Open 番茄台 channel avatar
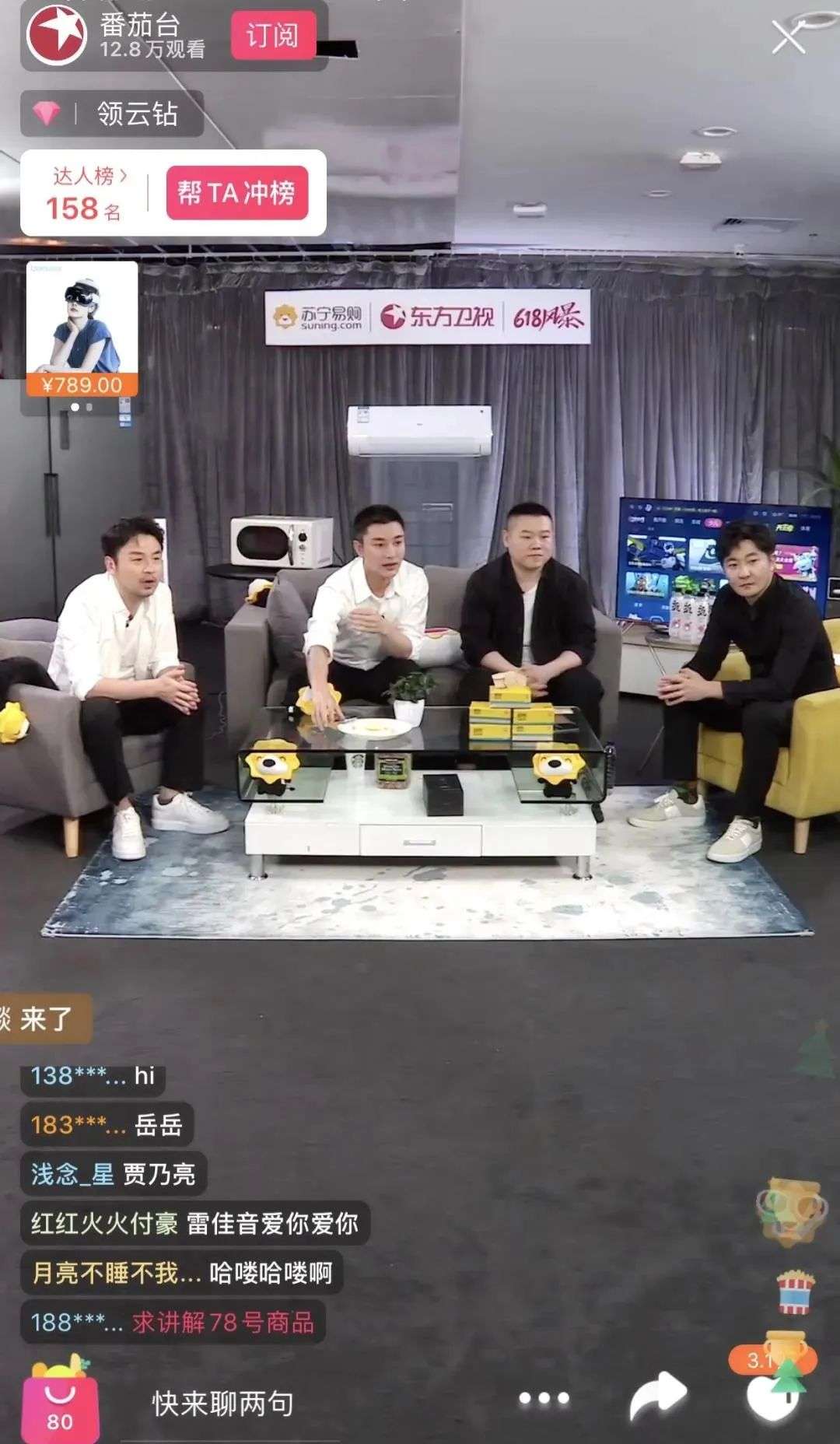840x1444 pixels. 56,36
